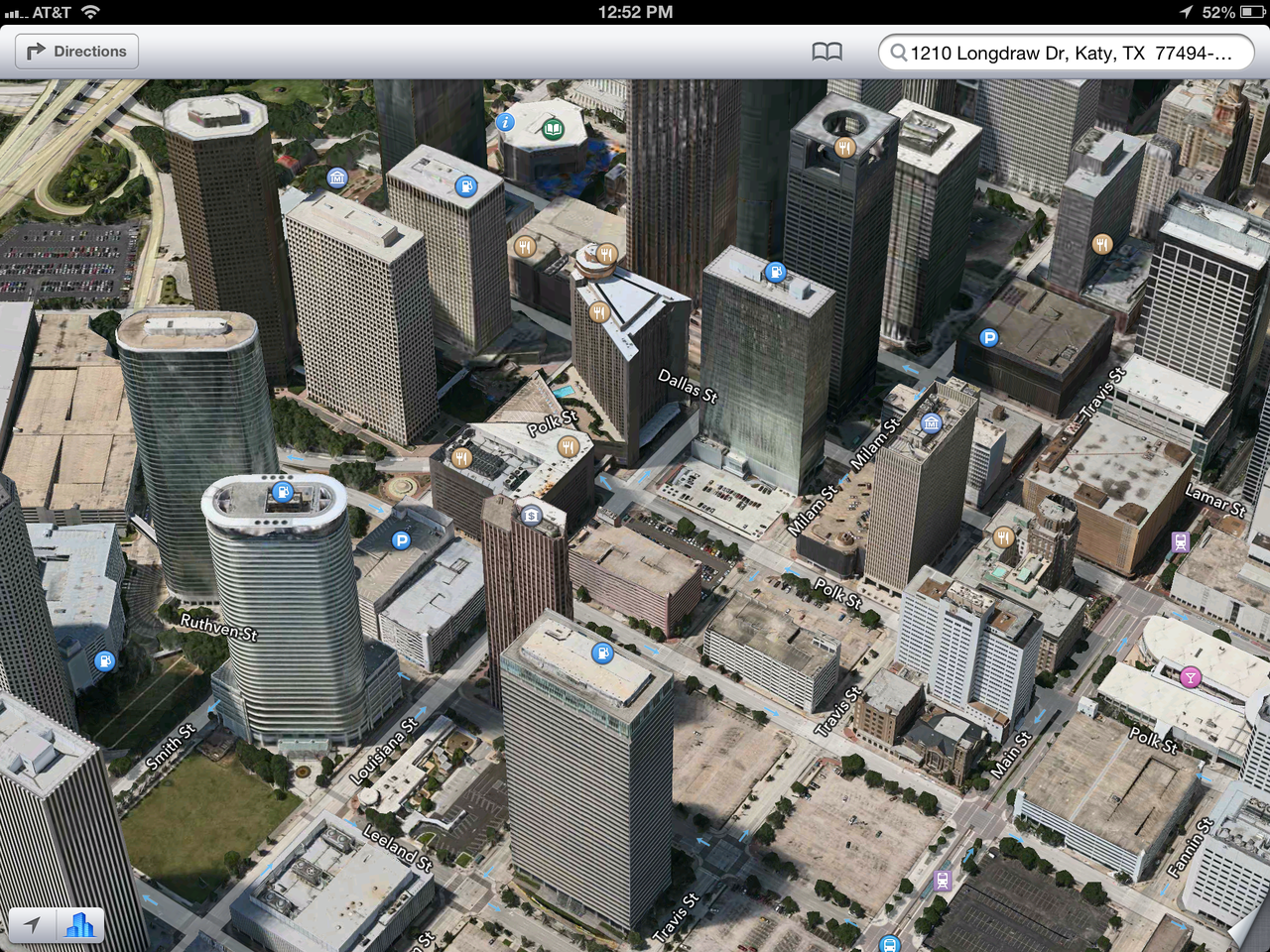Center map on current location arrow
1270x952 pixels.
tap(32, 925)
